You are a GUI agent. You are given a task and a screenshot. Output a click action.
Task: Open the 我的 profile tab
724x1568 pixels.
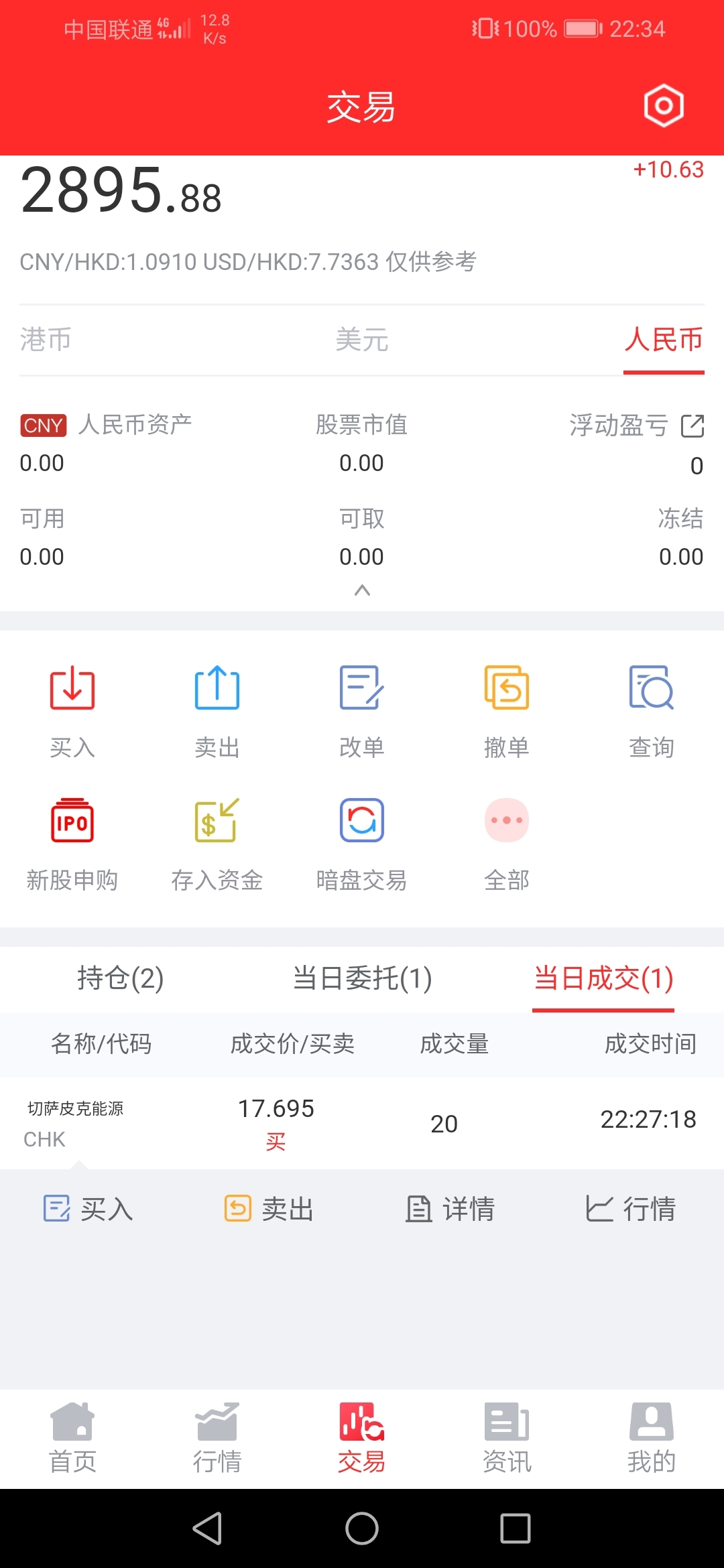pyautogui.click(x=652, y=1438)
